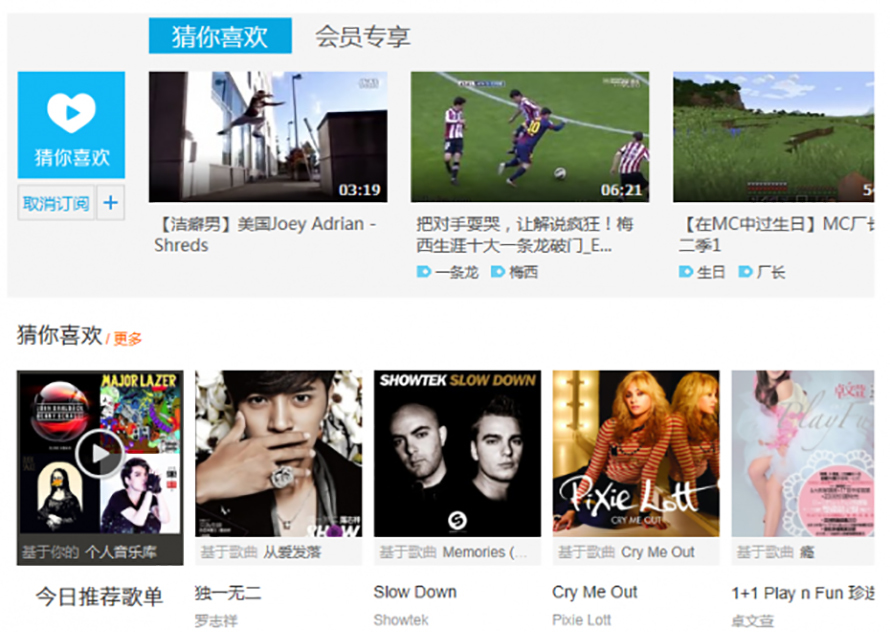Open the 在MC中过生日 Minecraft video
This screenshot has height=632, width=890.
click(773, 137)
